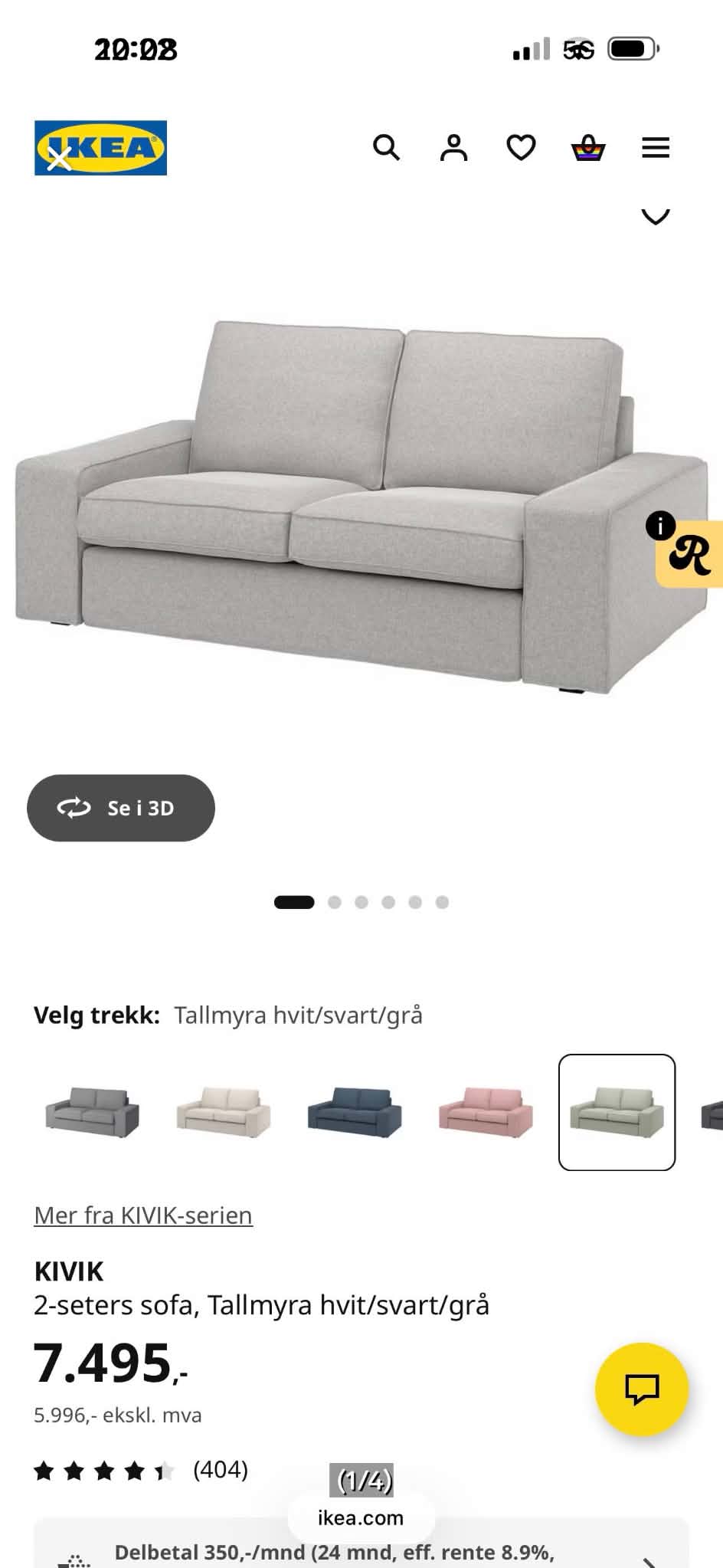Close the image viewer with X
This screenshot has height=1568, width=723.
tap(59, 159)
